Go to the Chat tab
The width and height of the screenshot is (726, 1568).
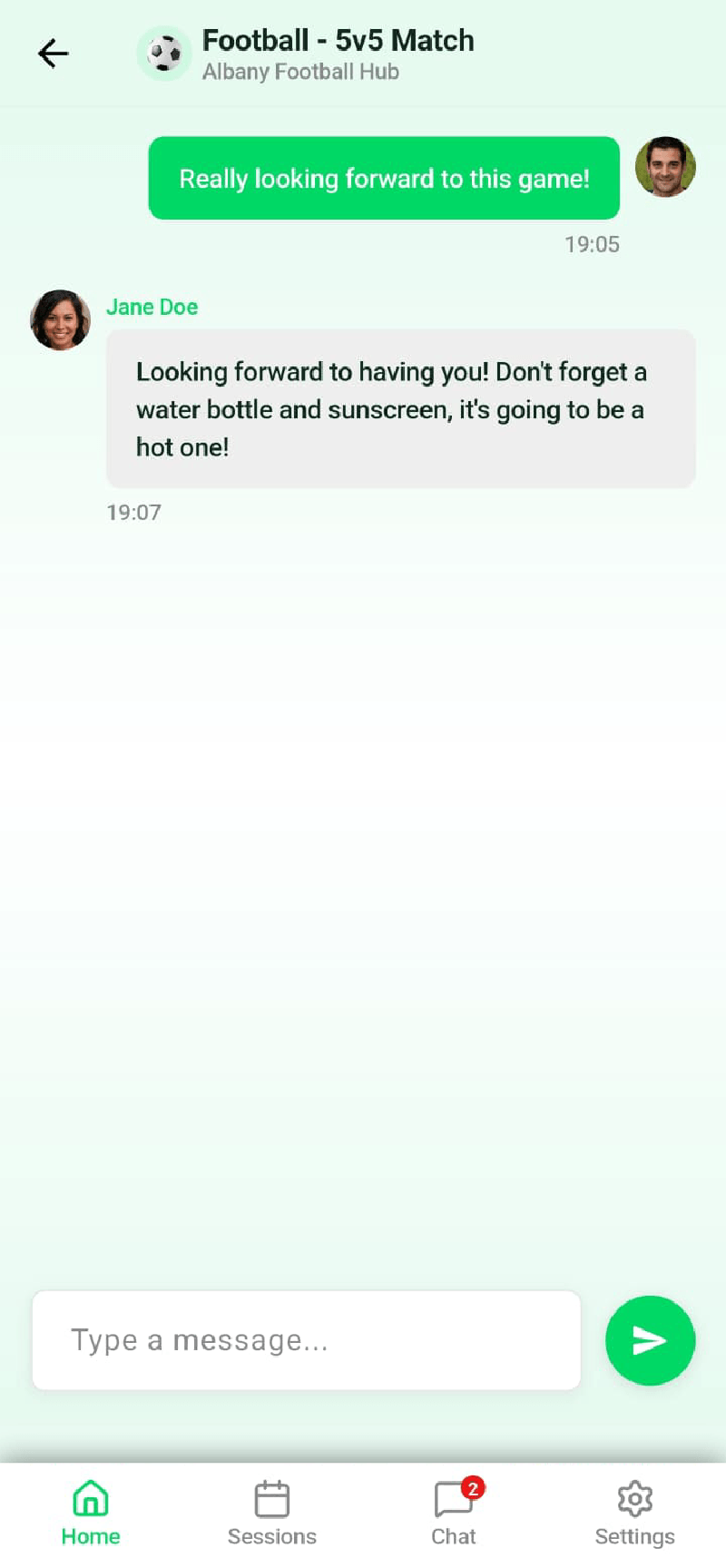click(454, 1513)
